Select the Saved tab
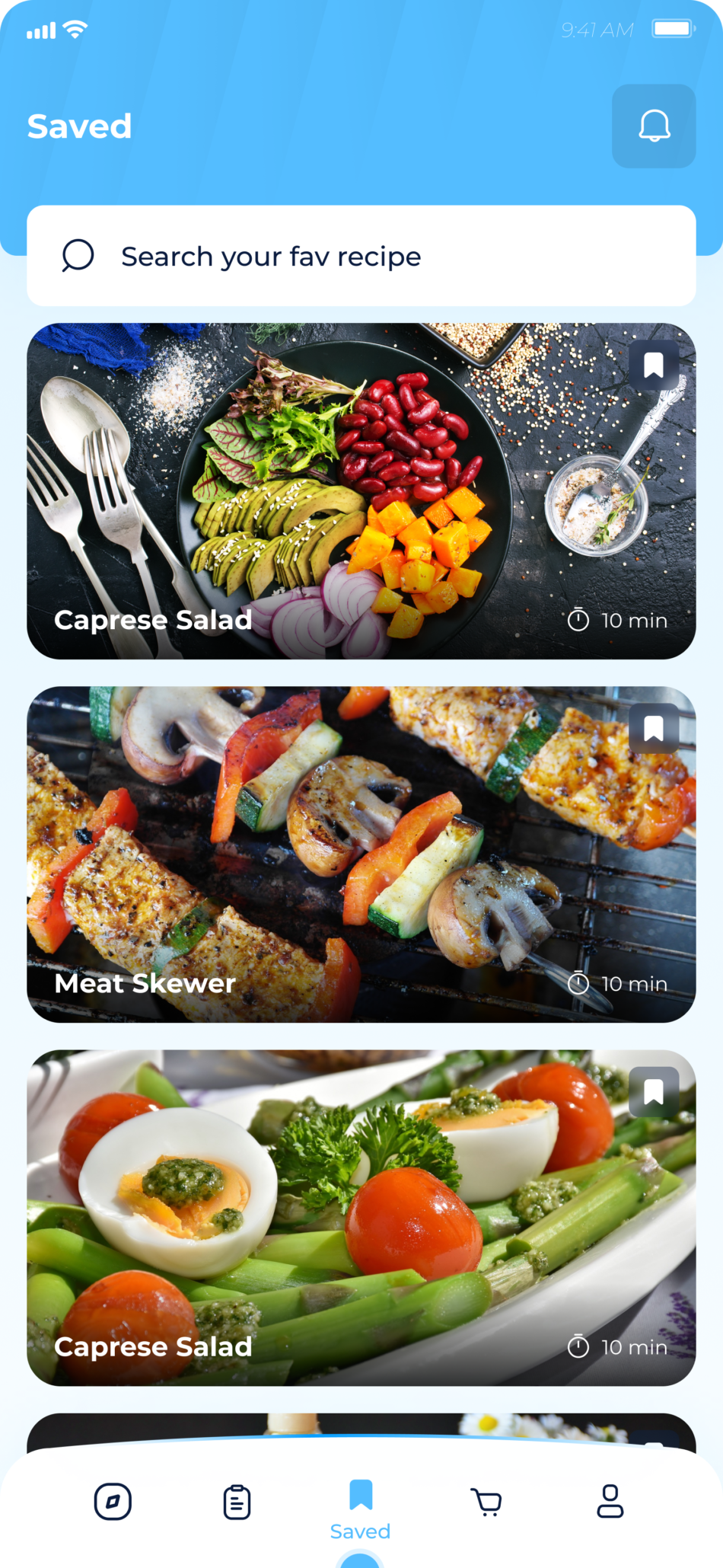The image size is (723, 1568). point(361,1508)
